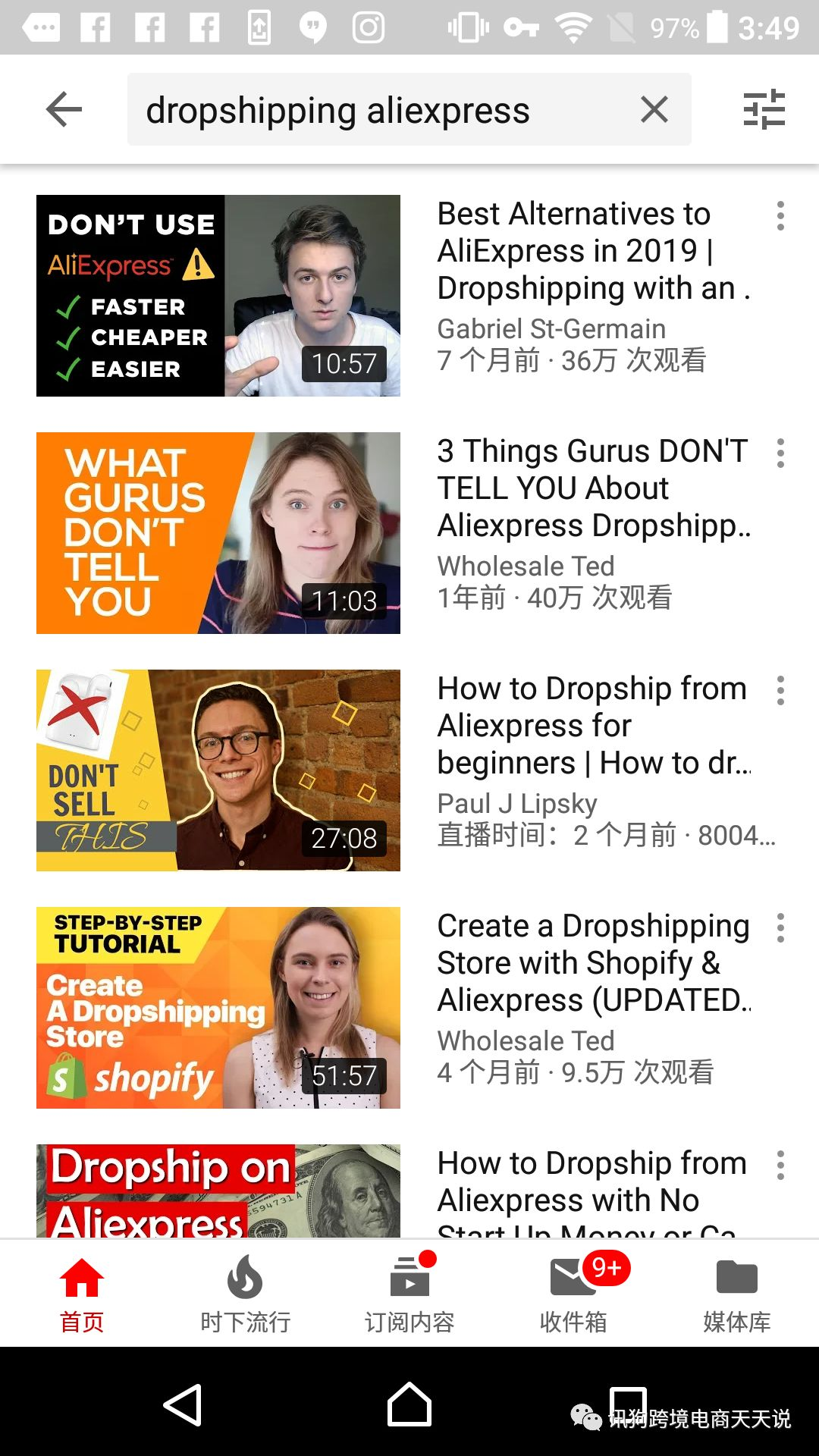This screenshot has height=1456, width=819.
Task: Open How to Dropship with No Start Up Money video
Action: tap(218, 1192)
